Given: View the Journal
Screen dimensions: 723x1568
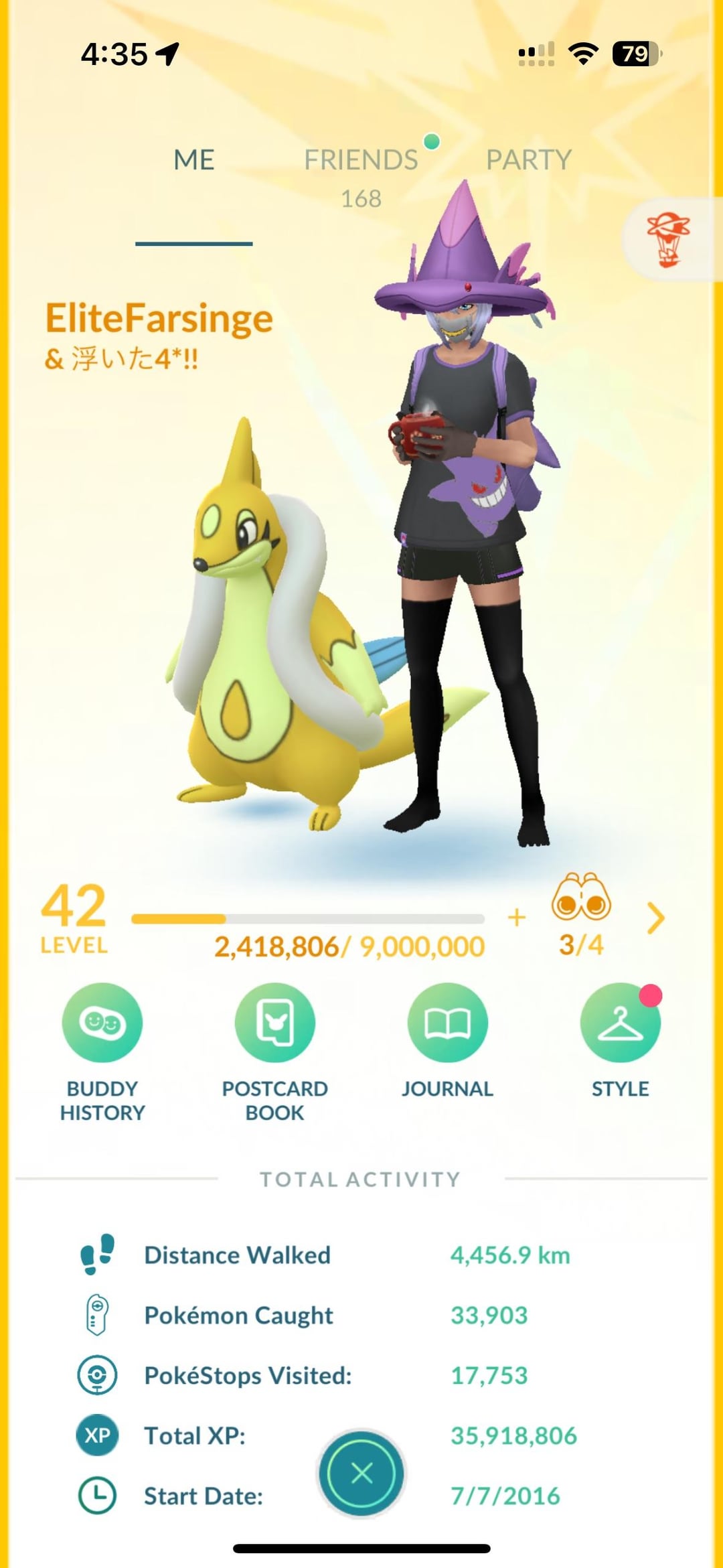Looking at the screenshot, I should [447, 1022].
